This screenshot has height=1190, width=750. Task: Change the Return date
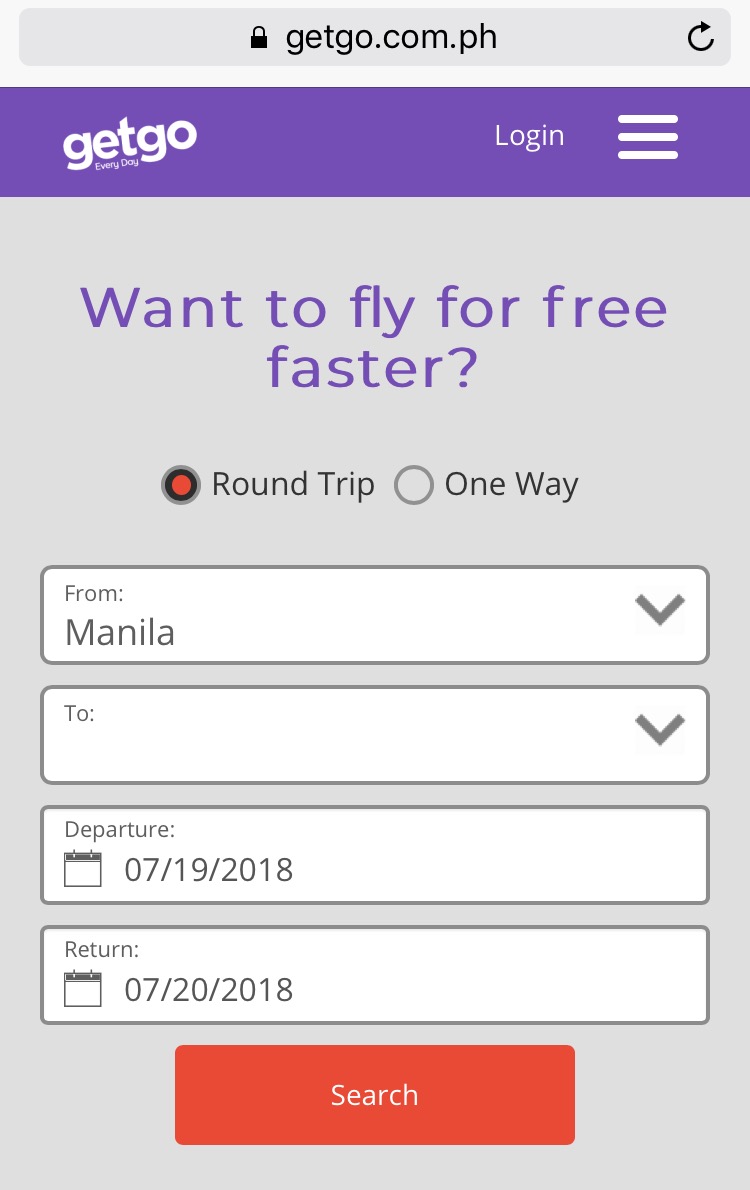click(x=374, y=975)
